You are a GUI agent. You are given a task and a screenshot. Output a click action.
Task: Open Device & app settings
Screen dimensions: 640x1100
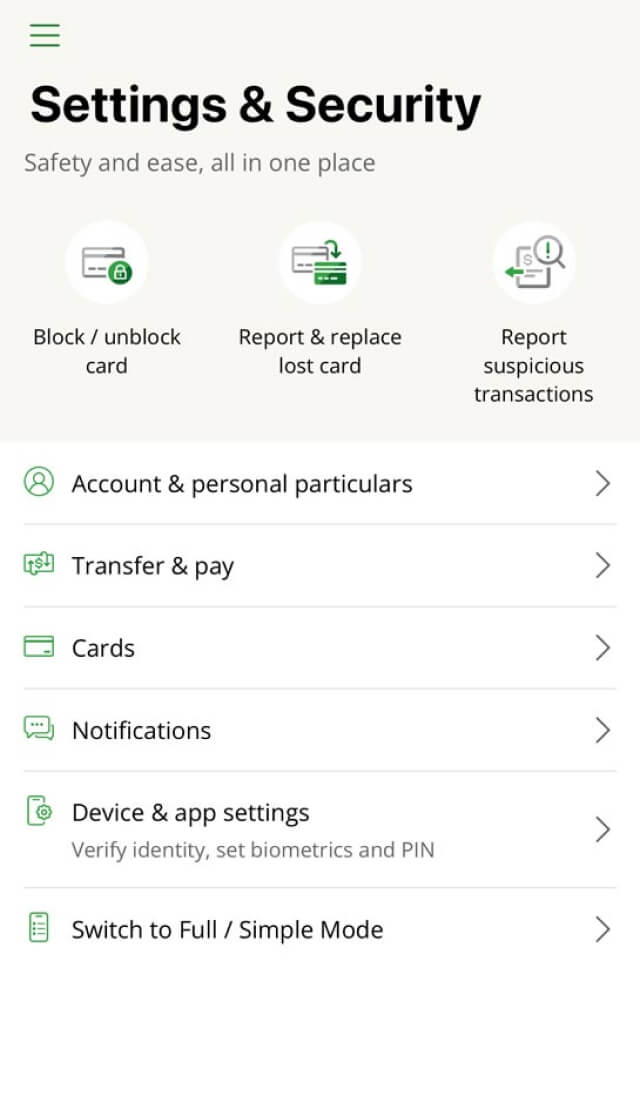coord(320,829)
